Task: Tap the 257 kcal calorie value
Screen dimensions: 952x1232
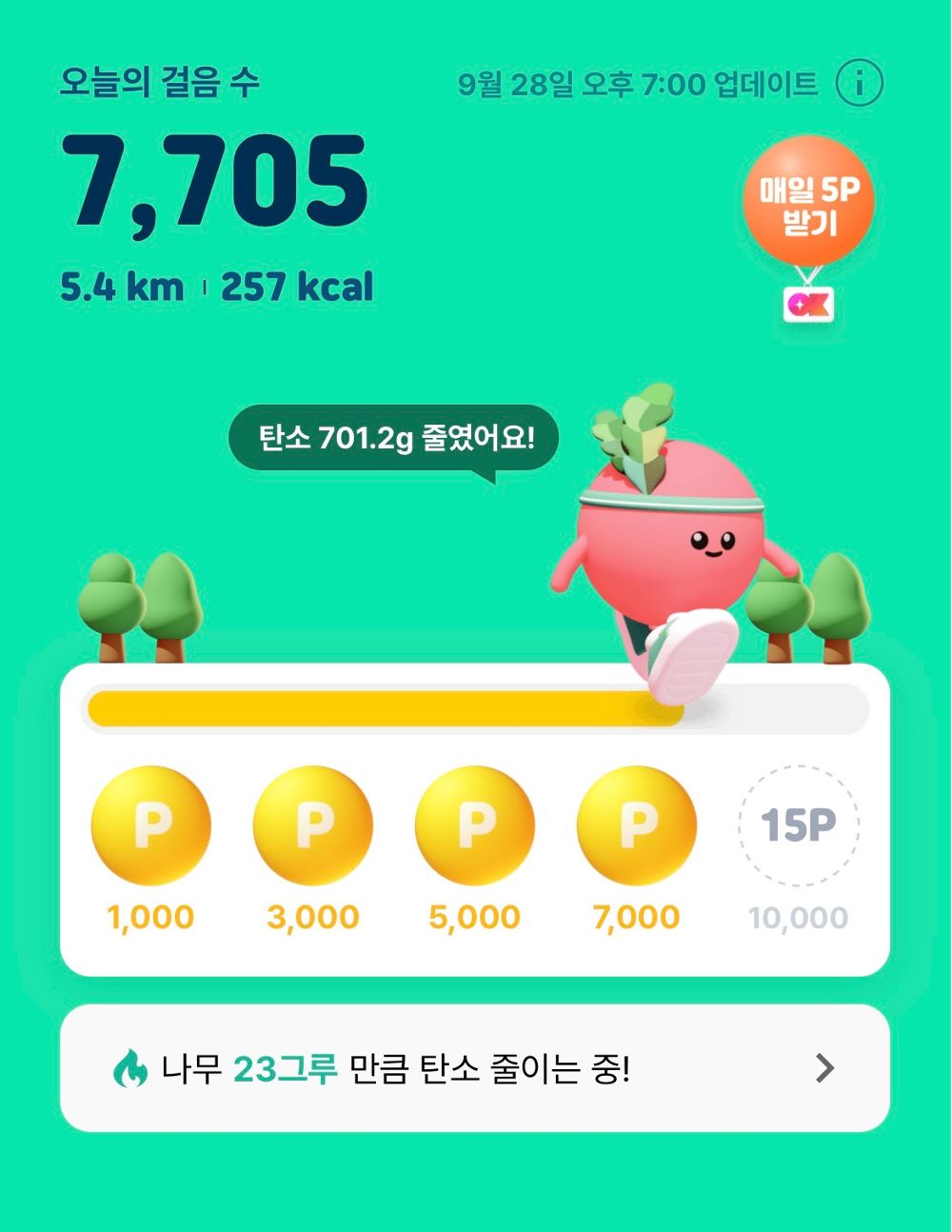Action: pos(297,286)
